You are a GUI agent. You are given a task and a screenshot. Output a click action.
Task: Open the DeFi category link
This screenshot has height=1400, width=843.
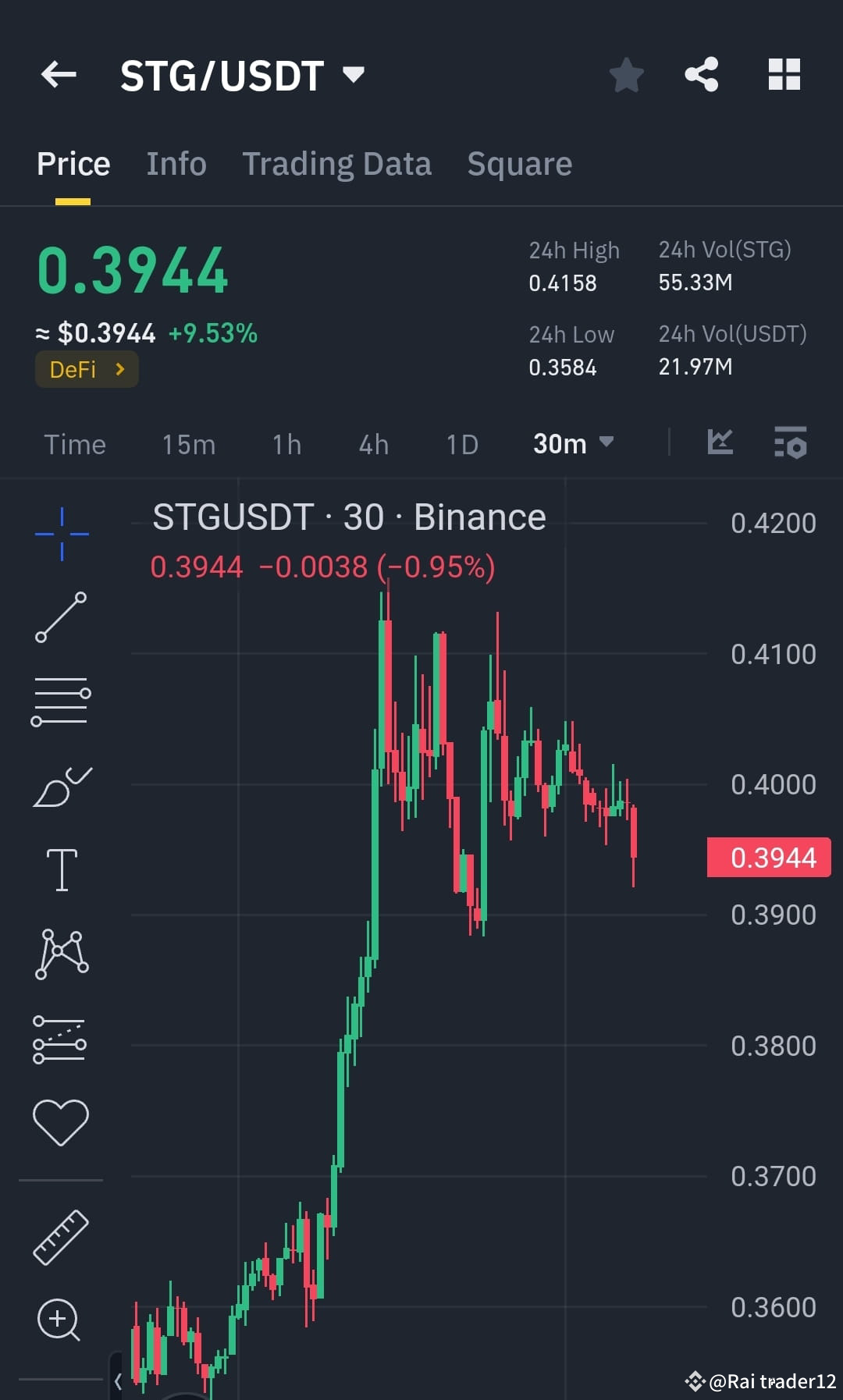coord(86,369)
